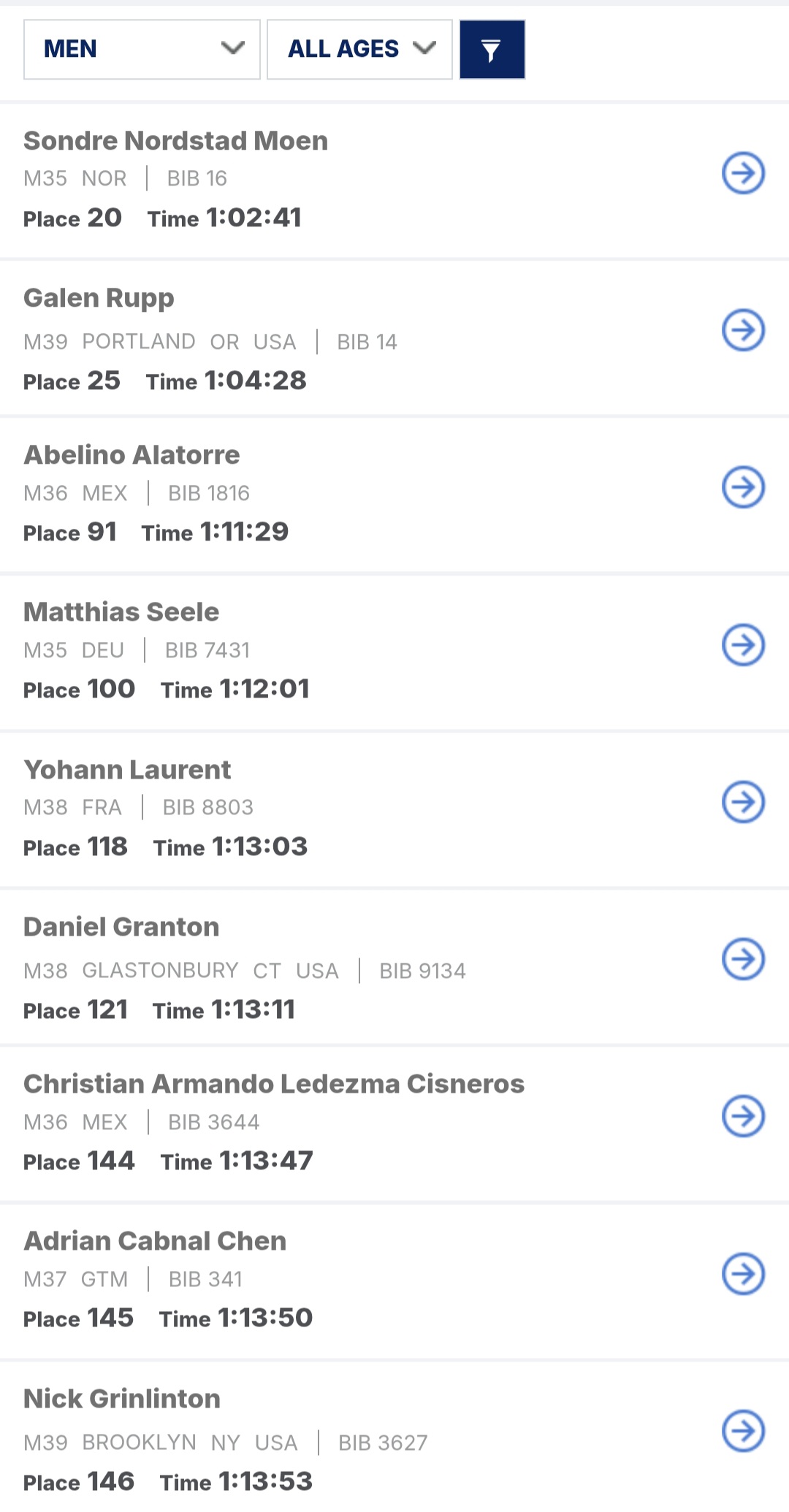The image size is (789, 1512).
Task: Tap the filter funnel button
Action: tap(492, 50)
